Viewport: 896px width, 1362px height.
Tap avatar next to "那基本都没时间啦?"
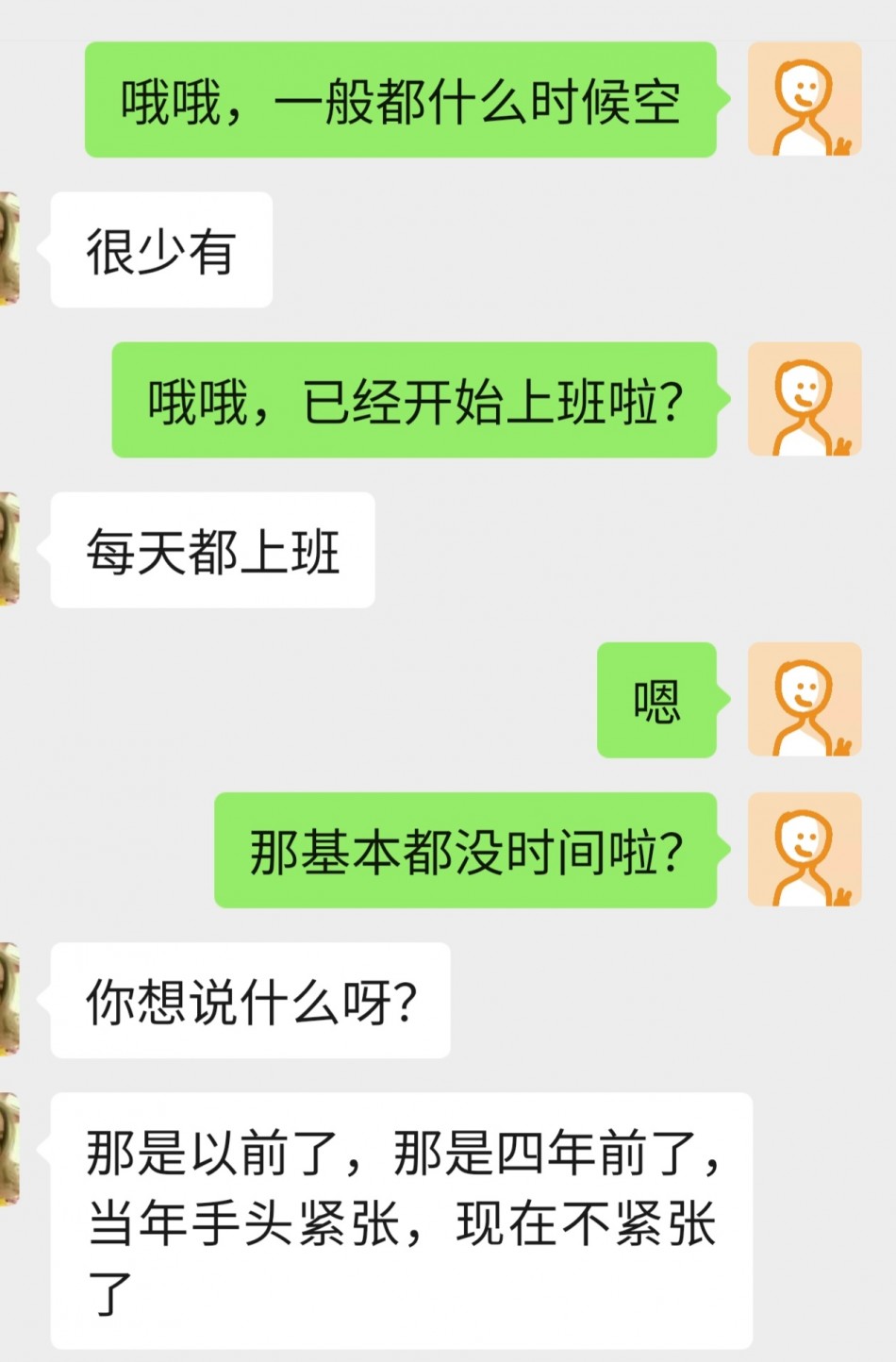805,850
